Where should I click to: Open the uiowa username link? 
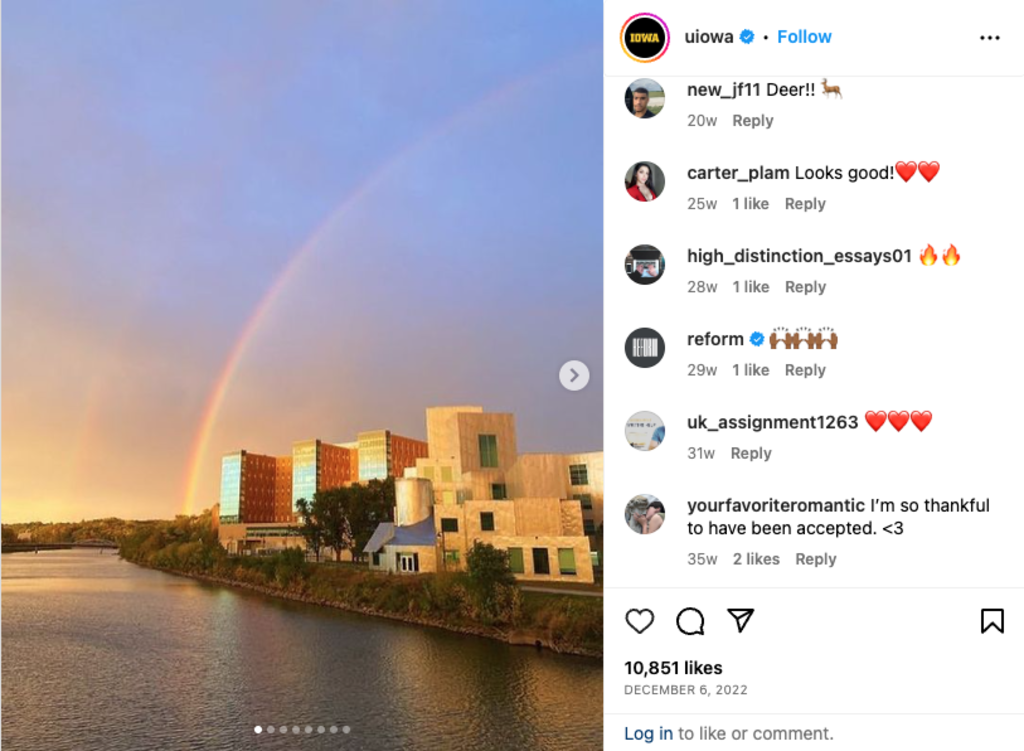709,37
